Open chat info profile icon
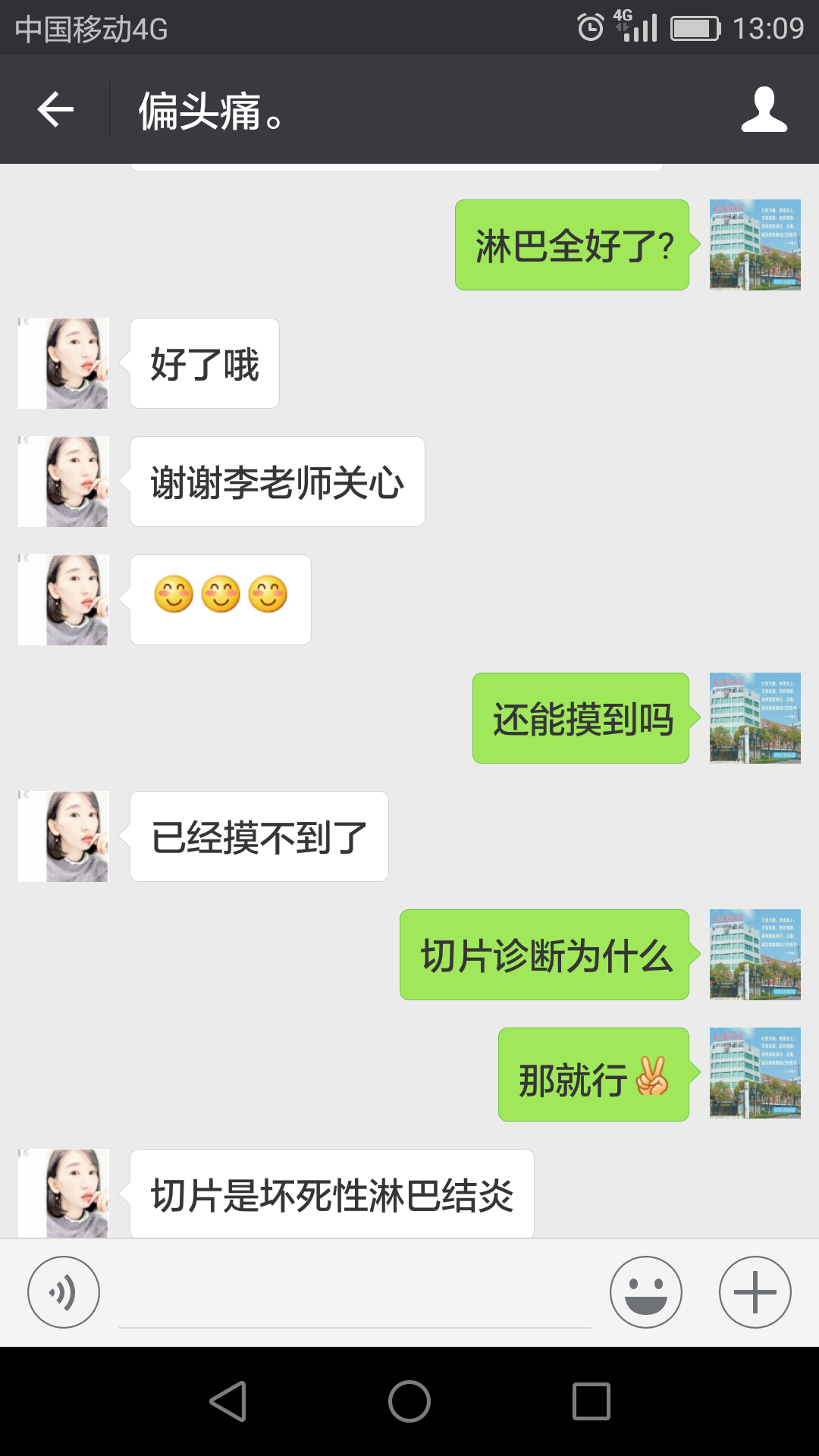Viewport: 819px width, 1456px height. (x=764, y=110)
